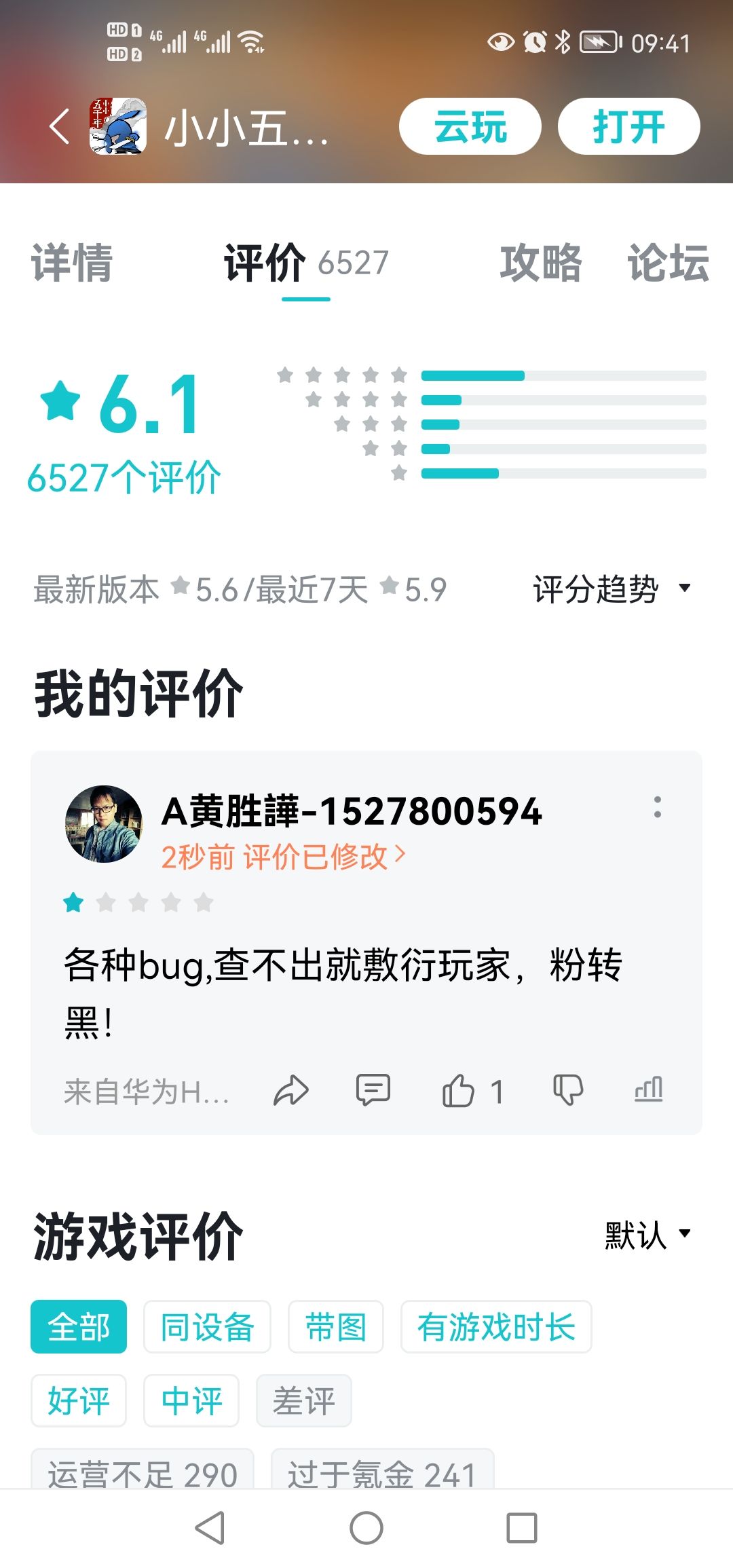Share my review via the arrow icon

click(x=291, y=1091)
